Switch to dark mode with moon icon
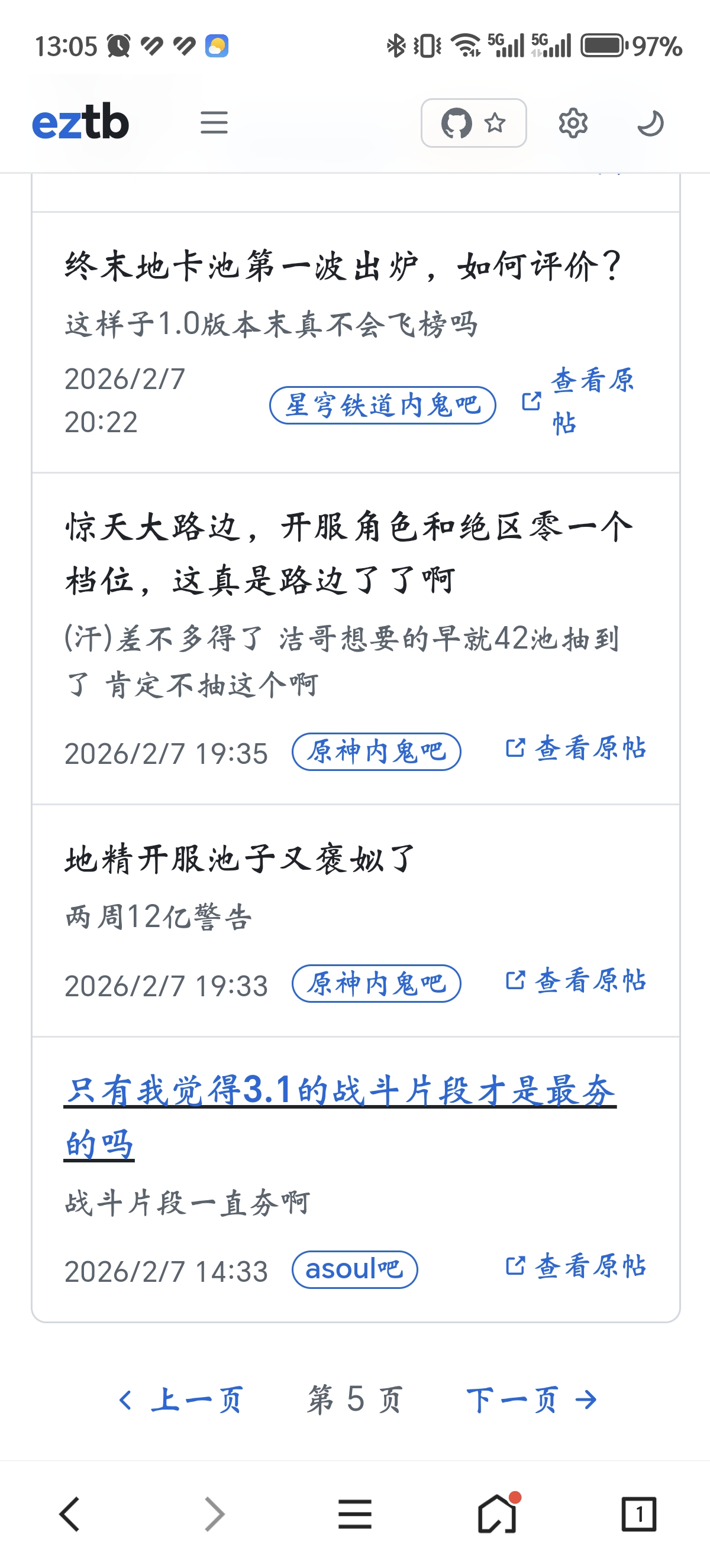710x1568 pixels. click(650, 124)
